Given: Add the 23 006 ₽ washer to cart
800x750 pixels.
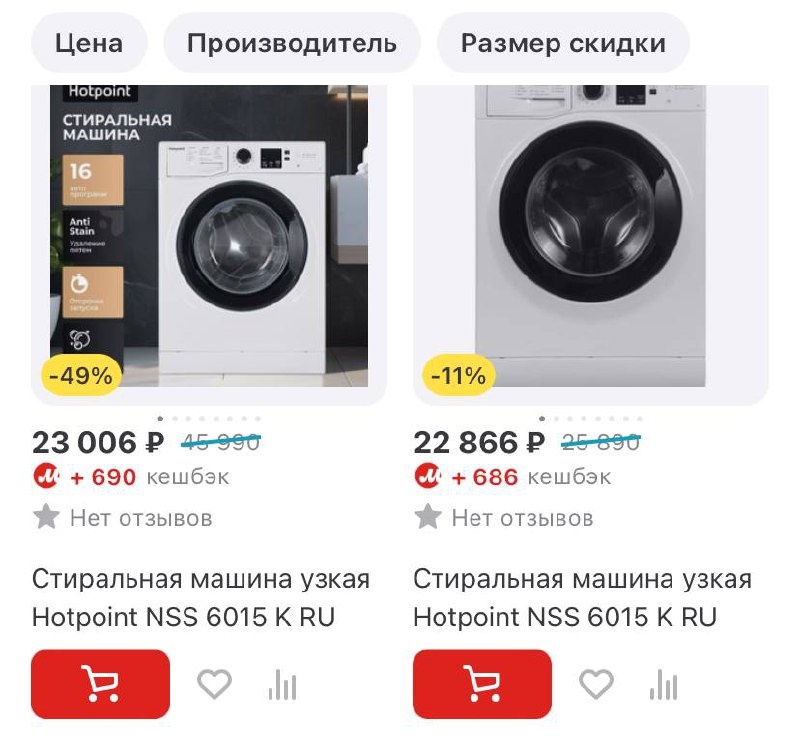Looking at the screenshot, I should coord(101,684).
